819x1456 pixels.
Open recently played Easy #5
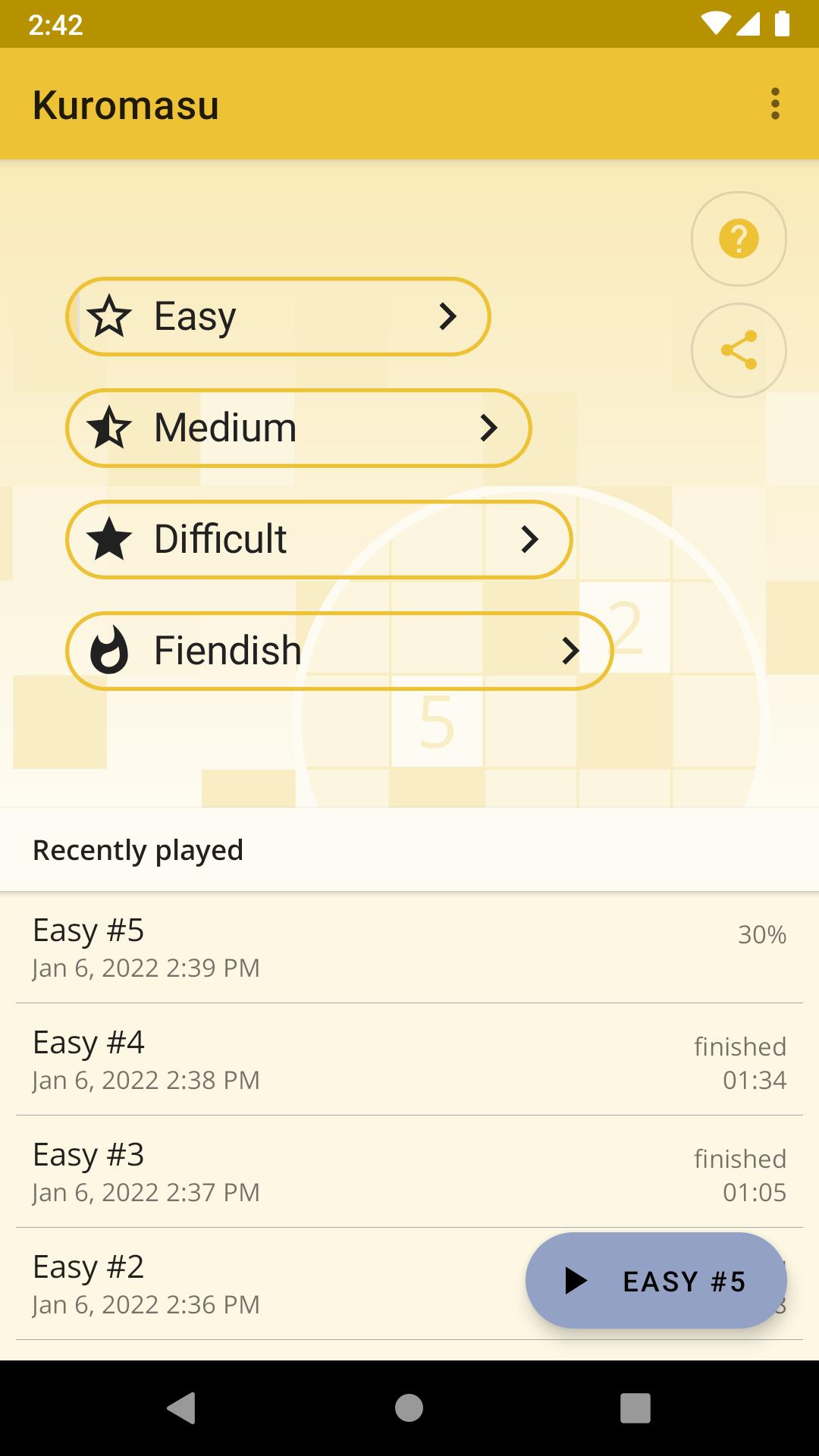pyautogui.click(x=409, y=947)
